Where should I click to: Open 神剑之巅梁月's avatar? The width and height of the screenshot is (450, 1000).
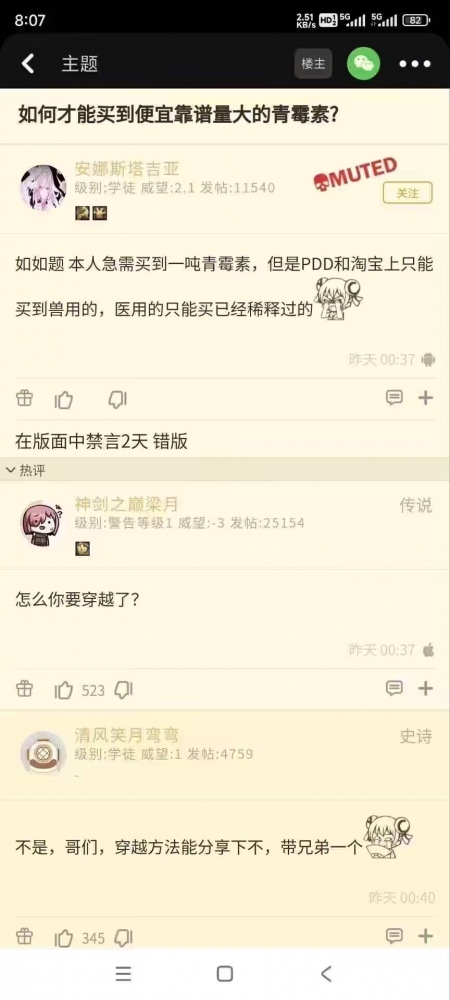point(43,523)
